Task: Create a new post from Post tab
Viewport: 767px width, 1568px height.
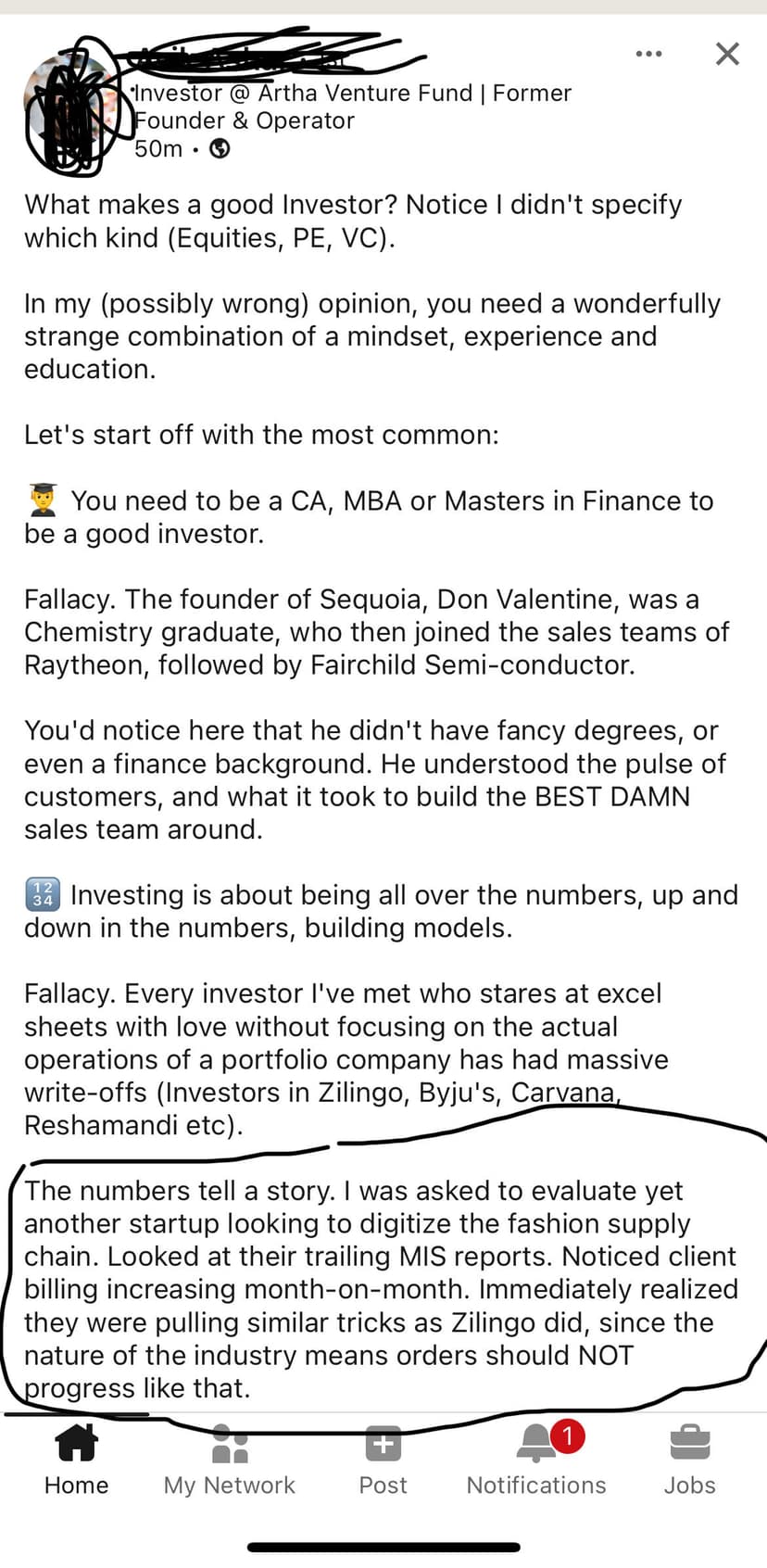Action: [x=383, y=1459]
